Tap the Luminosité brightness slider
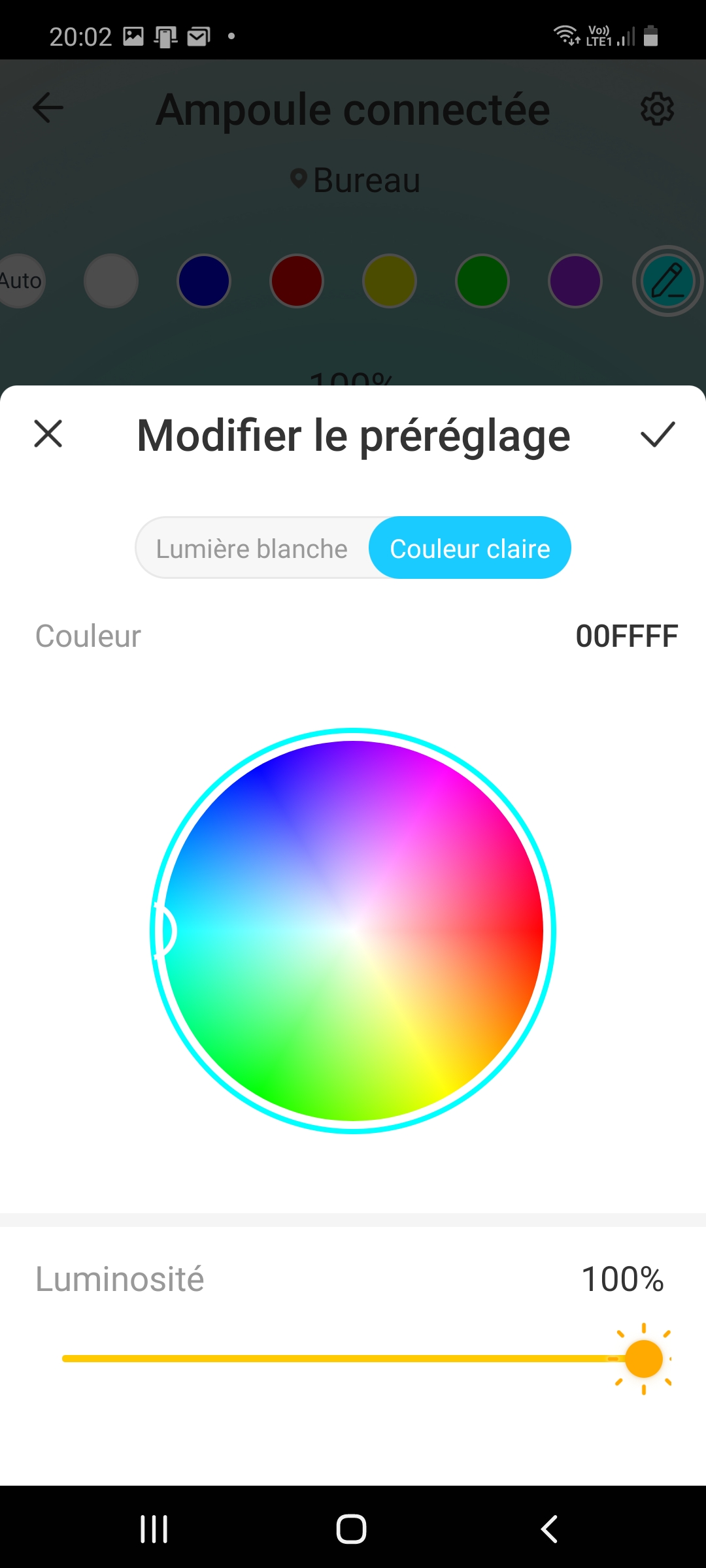The width and height of the screenshot is (706, 1568). (x=353, y=1358)
